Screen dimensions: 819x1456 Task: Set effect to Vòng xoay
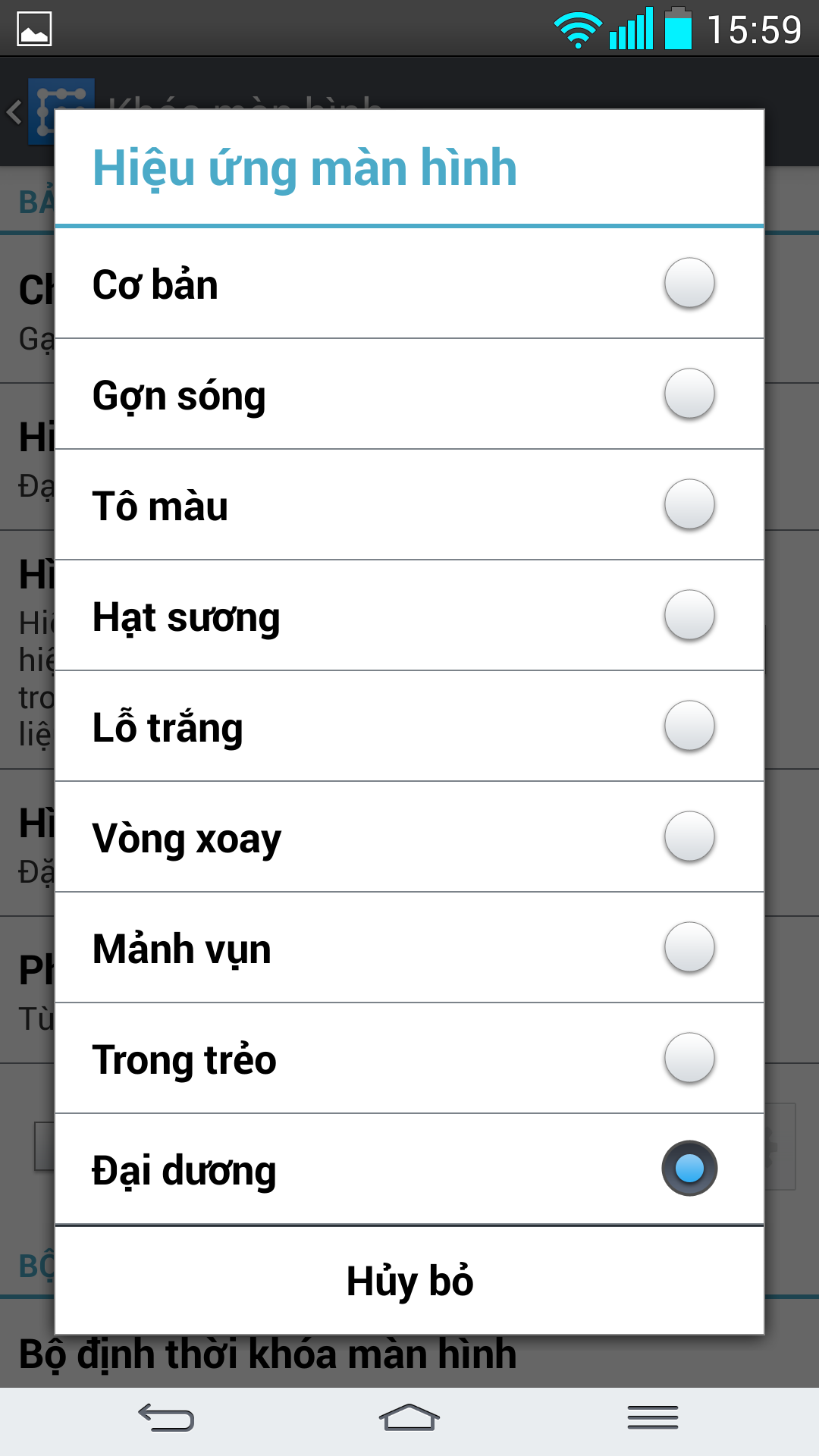[409, 837]
